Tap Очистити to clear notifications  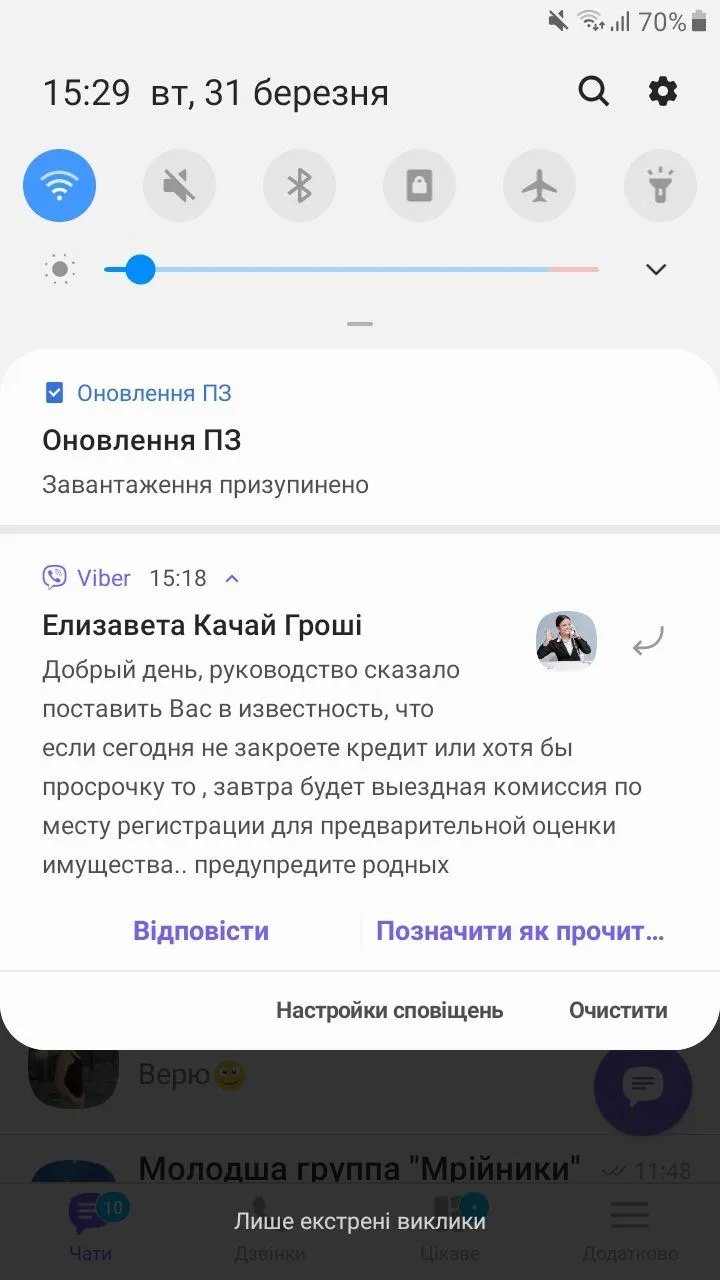point(618,1010)
